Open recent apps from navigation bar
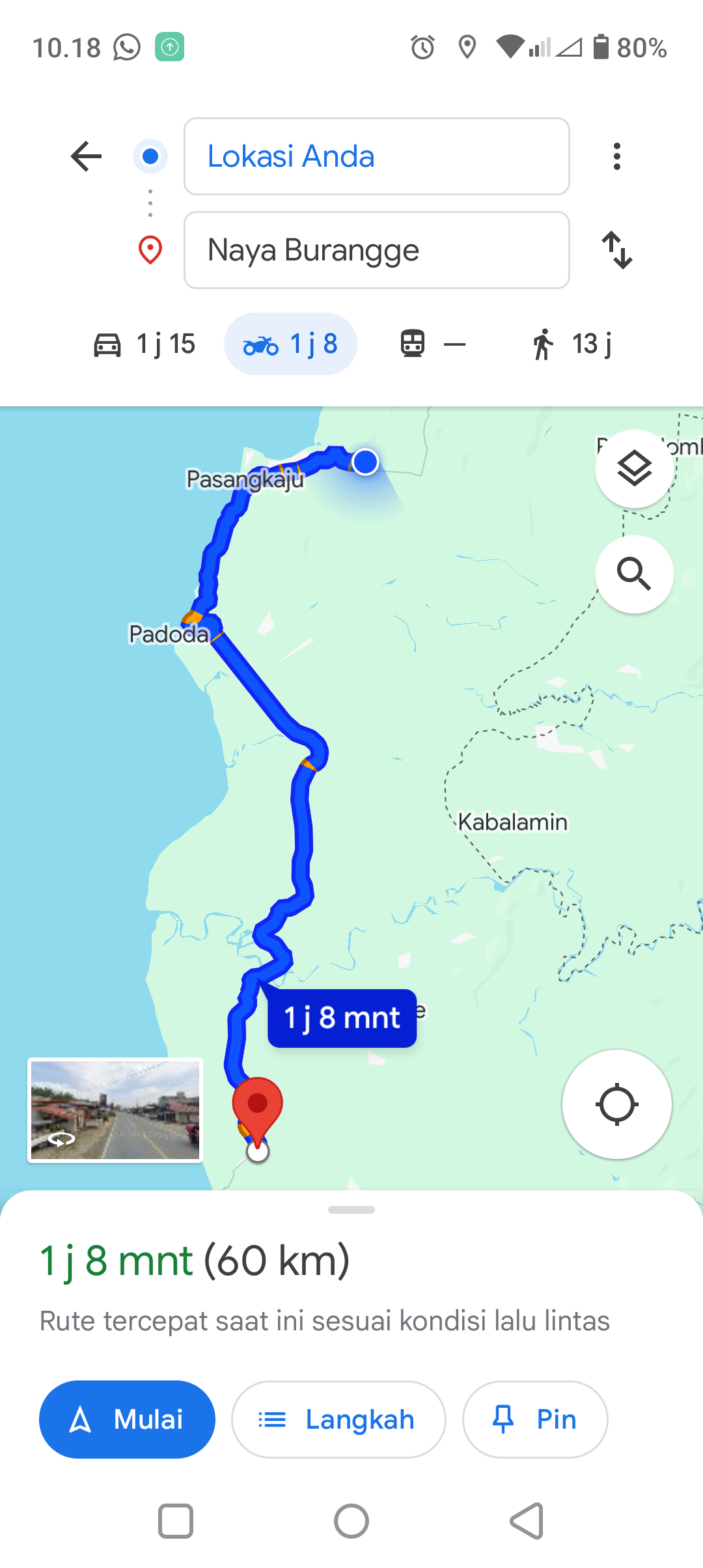Viewport: 703px width, 1568px height. 176,1521
